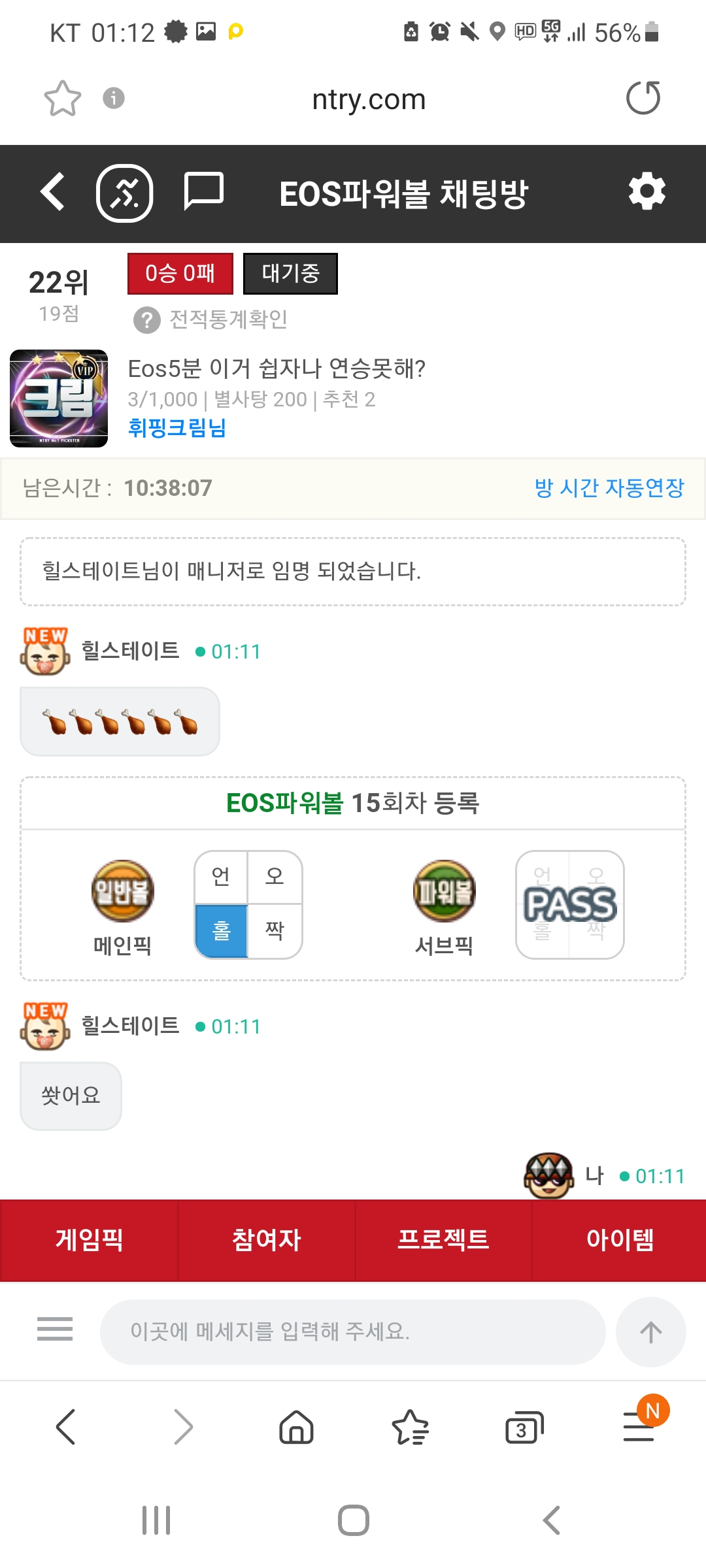The image size is (706, 1568).
Task: Open the room owner's 크림 avatar
Action: click(x=59, y=399)
